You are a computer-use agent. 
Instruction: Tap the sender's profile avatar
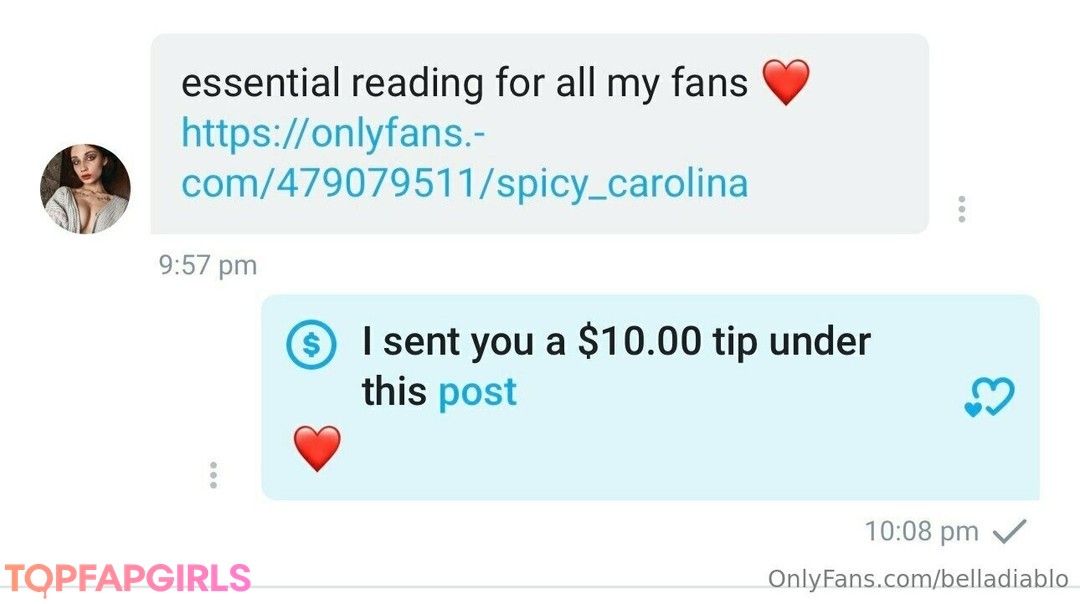click(x=85, y=189)
